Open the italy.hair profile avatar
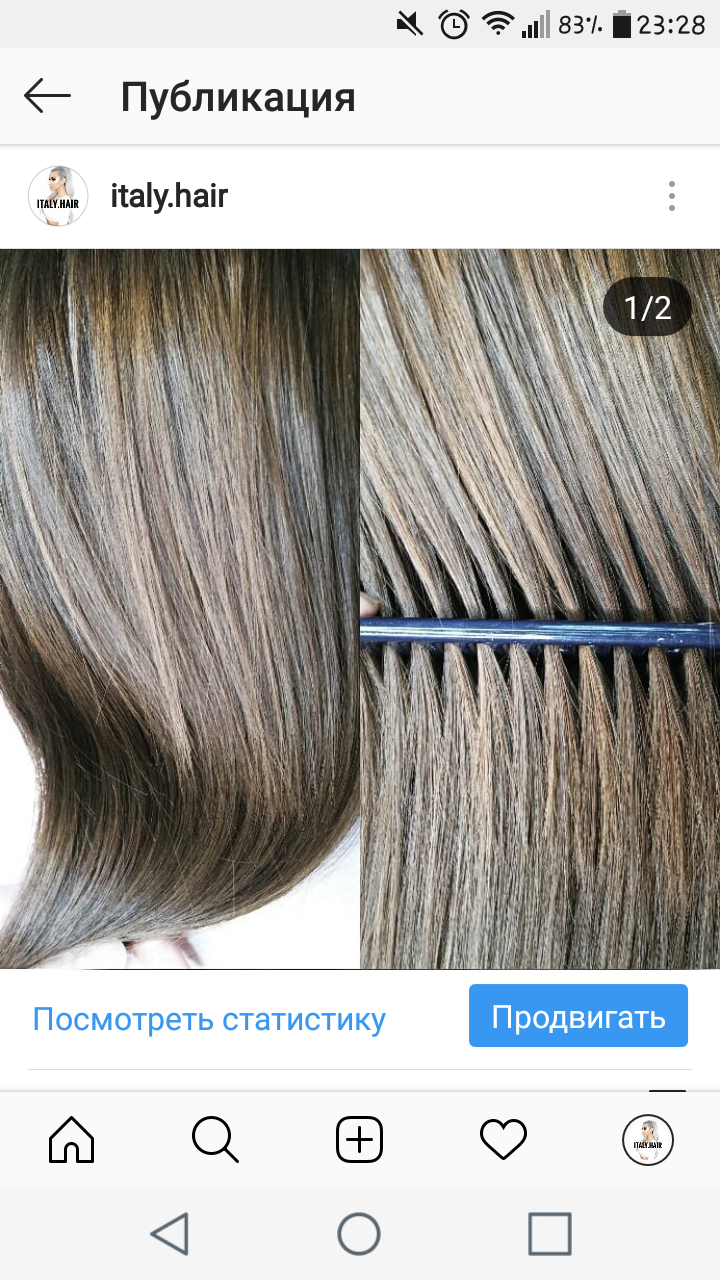 pos(58,196)
